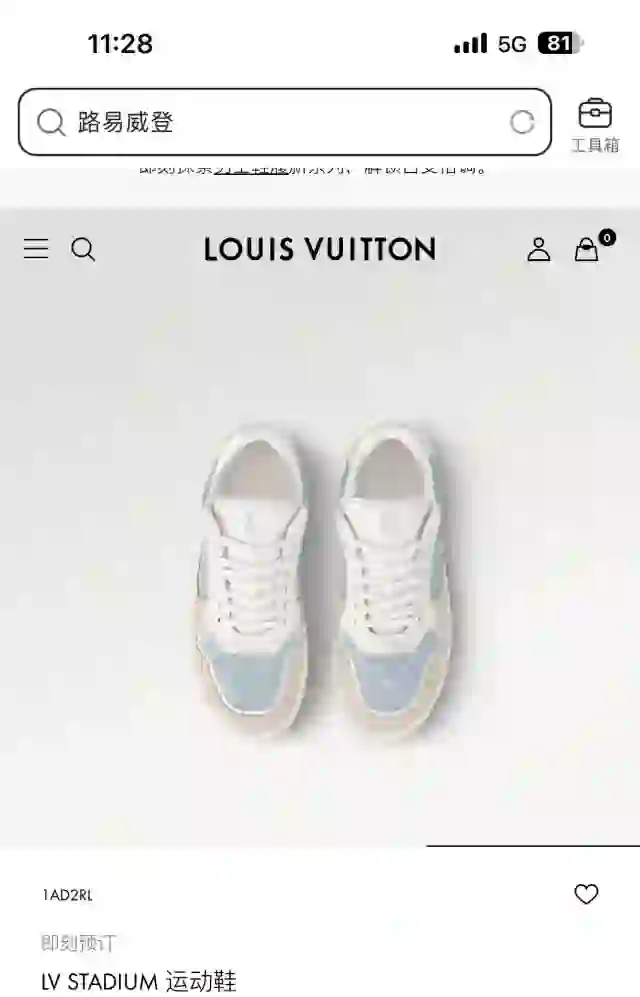Image resolution: width=640 pixels, height=997 pixels.
Task: Open the 工具箱 toolbox
Action: point(595,125)
